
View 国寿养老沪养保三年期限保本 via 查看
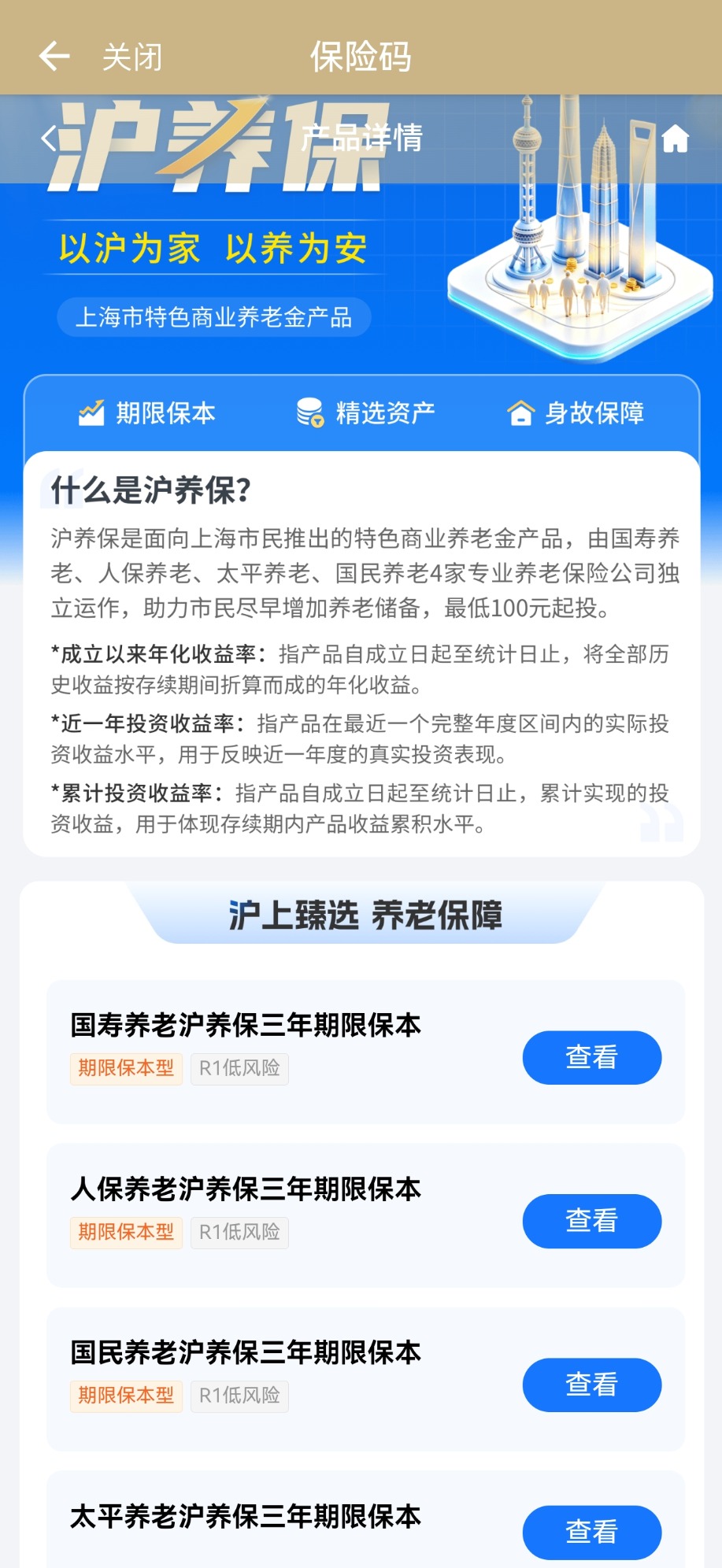pos(592,1057)
